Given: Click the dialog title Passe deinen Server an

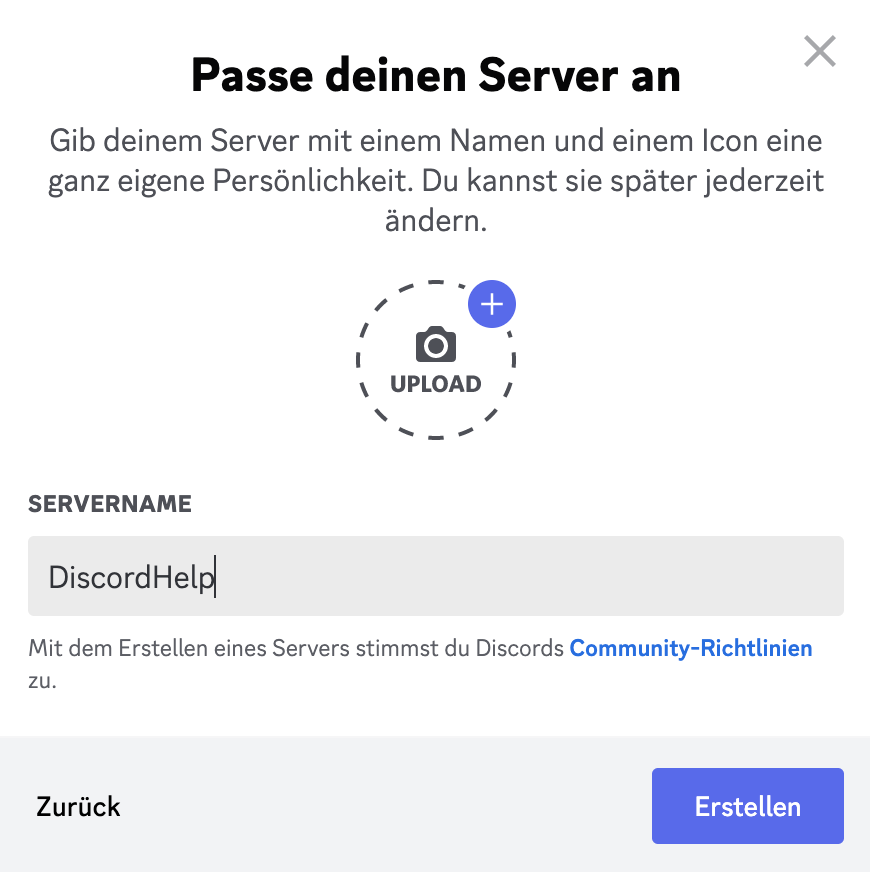Looking at the screenshot, I should pyautogui.click(x=435, y=74).
